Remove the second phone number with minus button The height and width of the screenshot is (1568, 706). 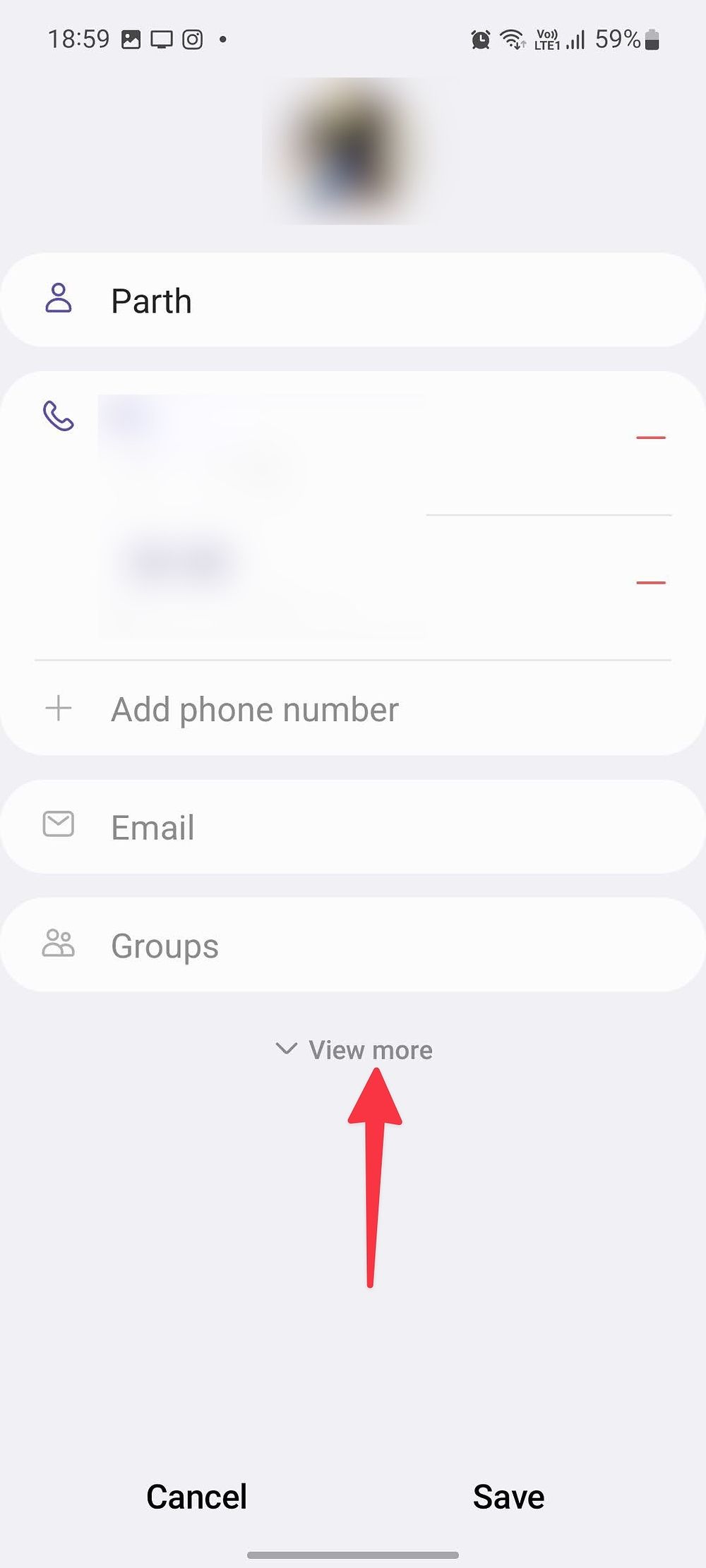(x=650, y=581)
